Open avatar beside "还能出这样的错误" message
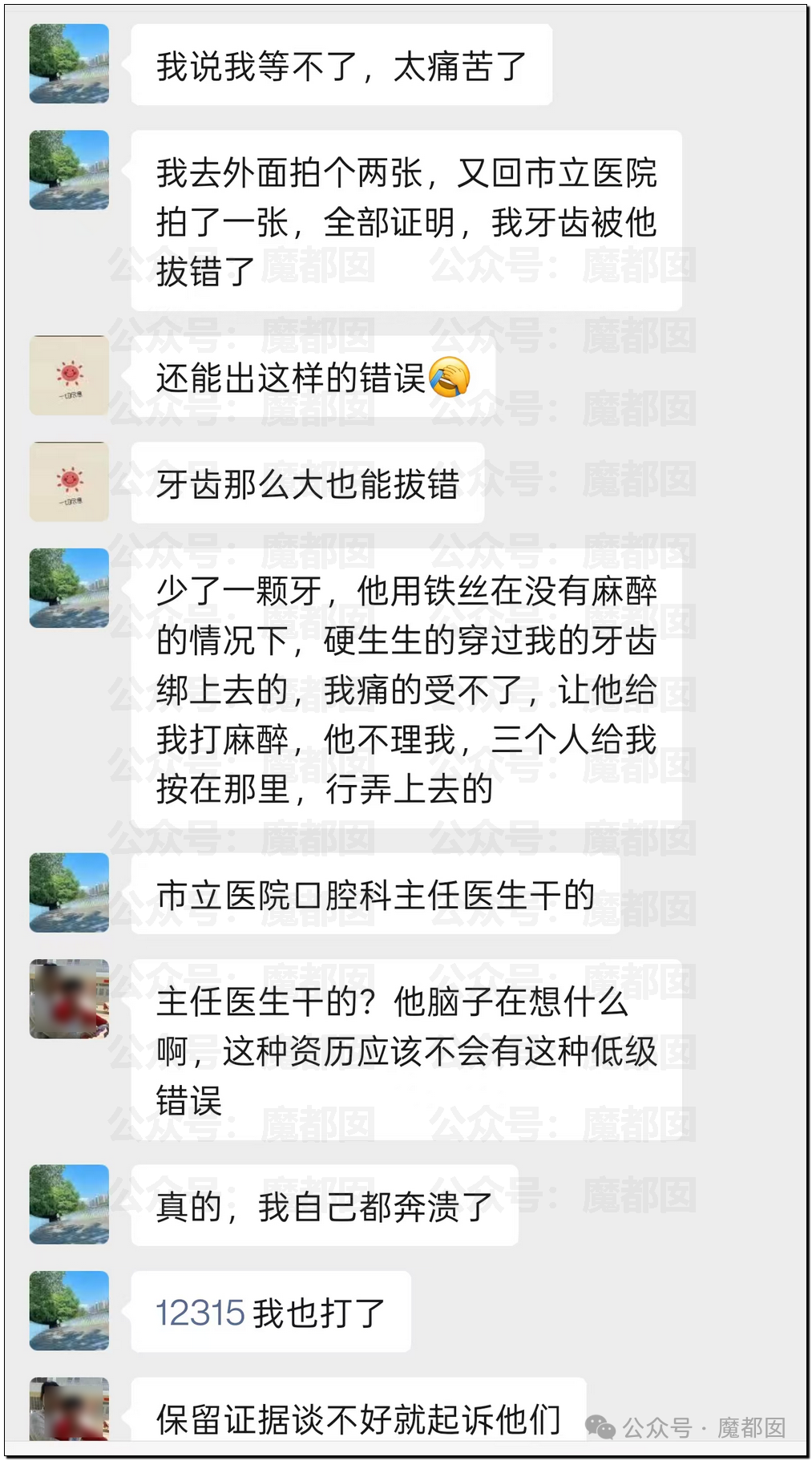The image size is (812, 1461). click(x=69, y=375)
